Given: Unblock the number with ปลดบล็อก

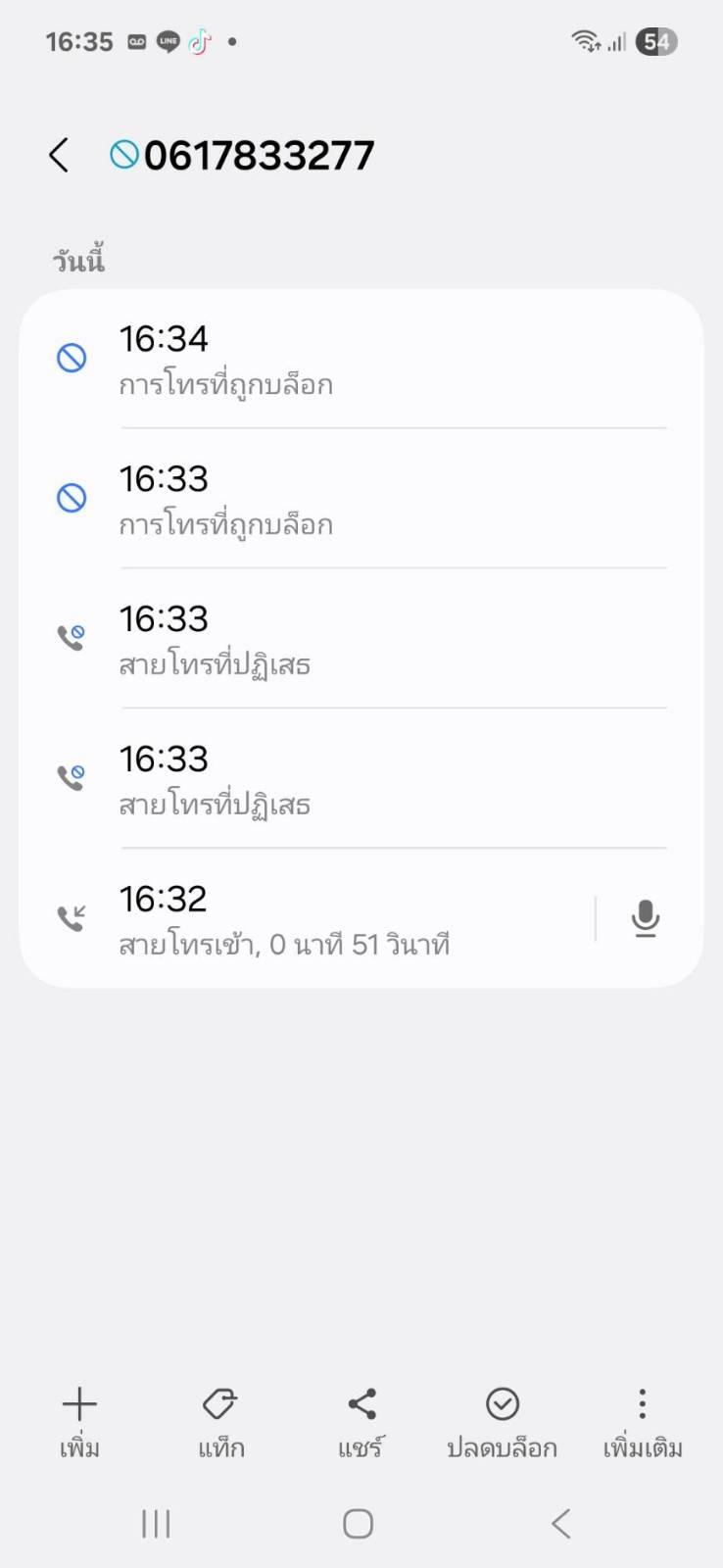Looking at the screenshot, I should click(502, 1421).
